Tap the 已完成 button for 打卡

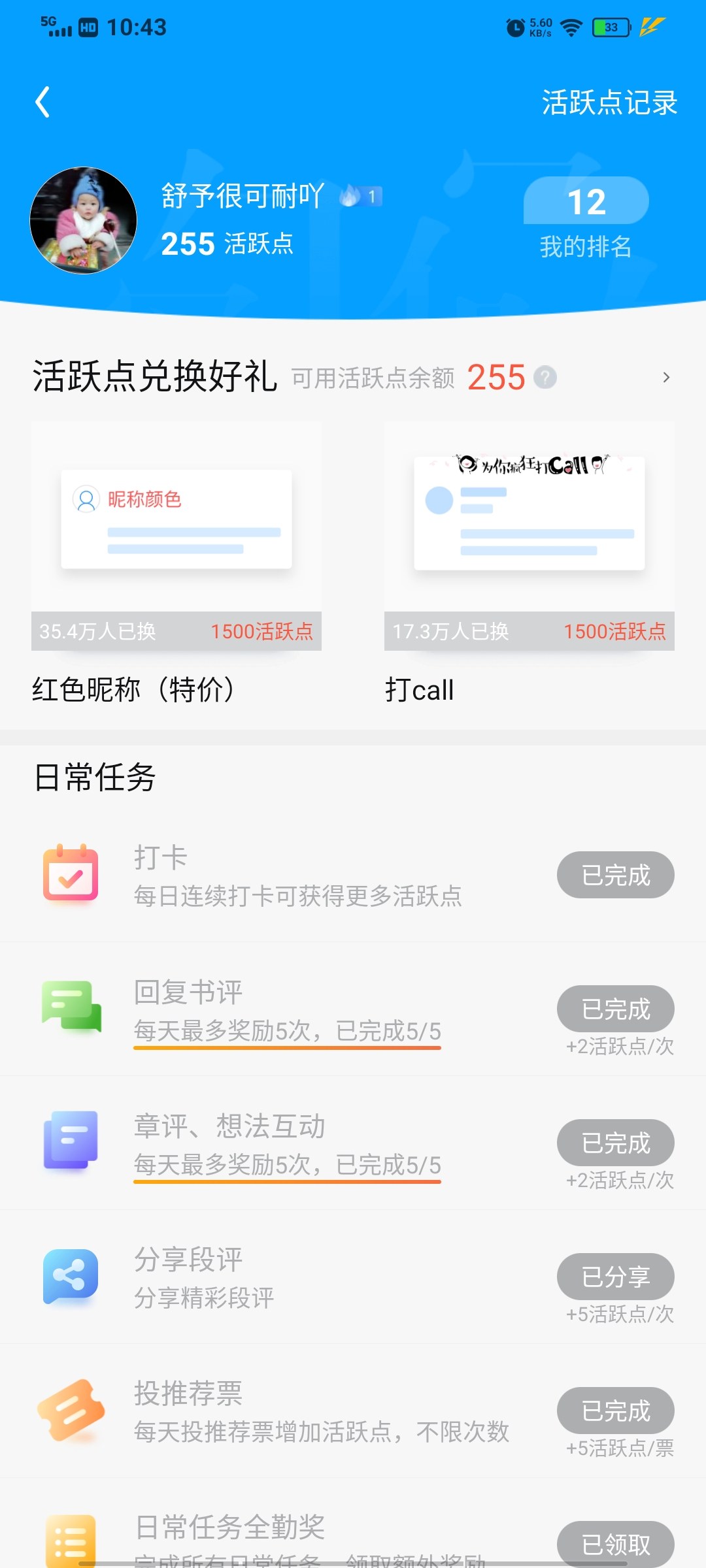coord(616,875)
